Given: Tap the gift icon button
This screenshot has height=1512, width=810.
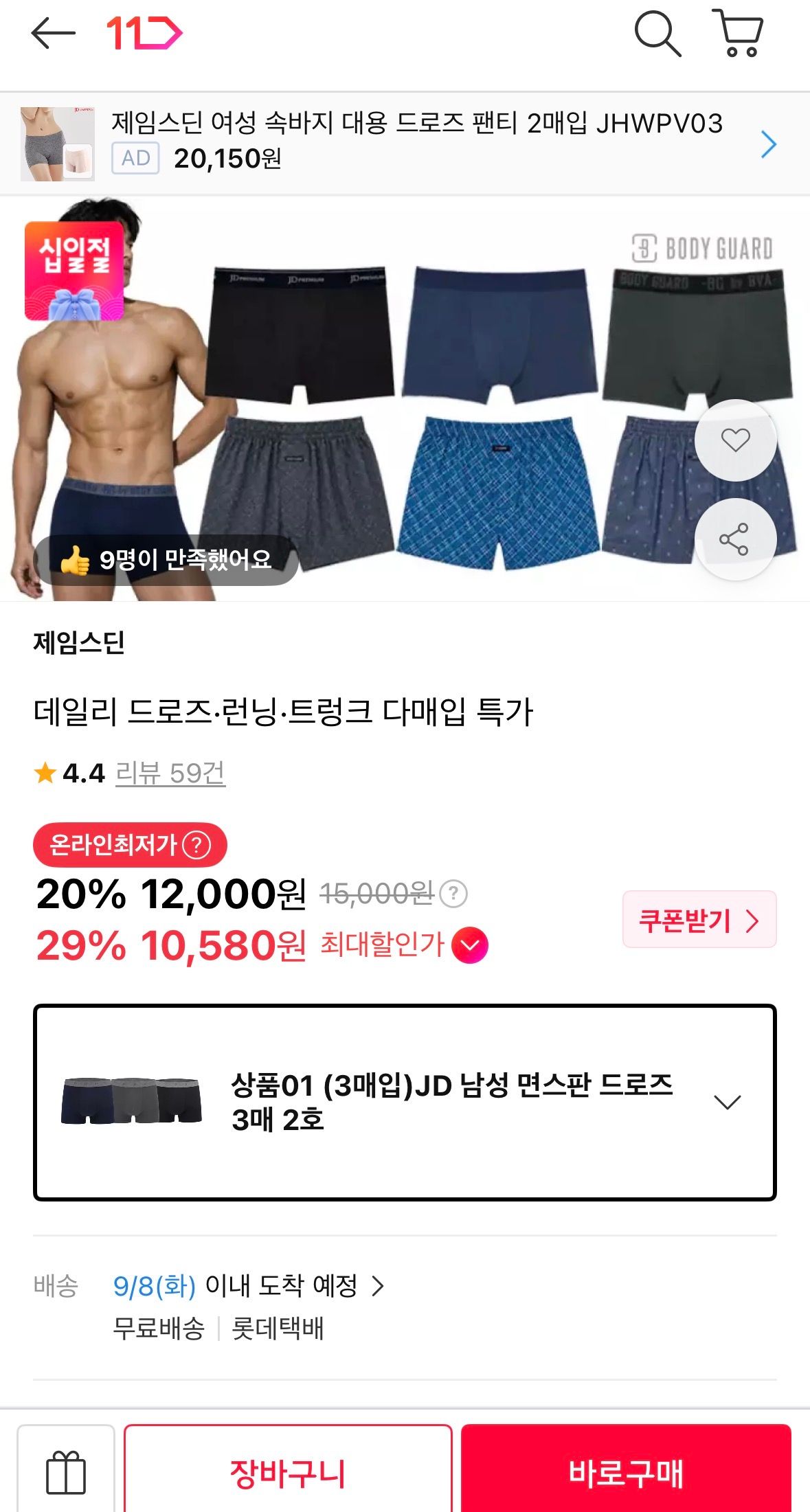Looking at the screenshot, I should 66,1472.
